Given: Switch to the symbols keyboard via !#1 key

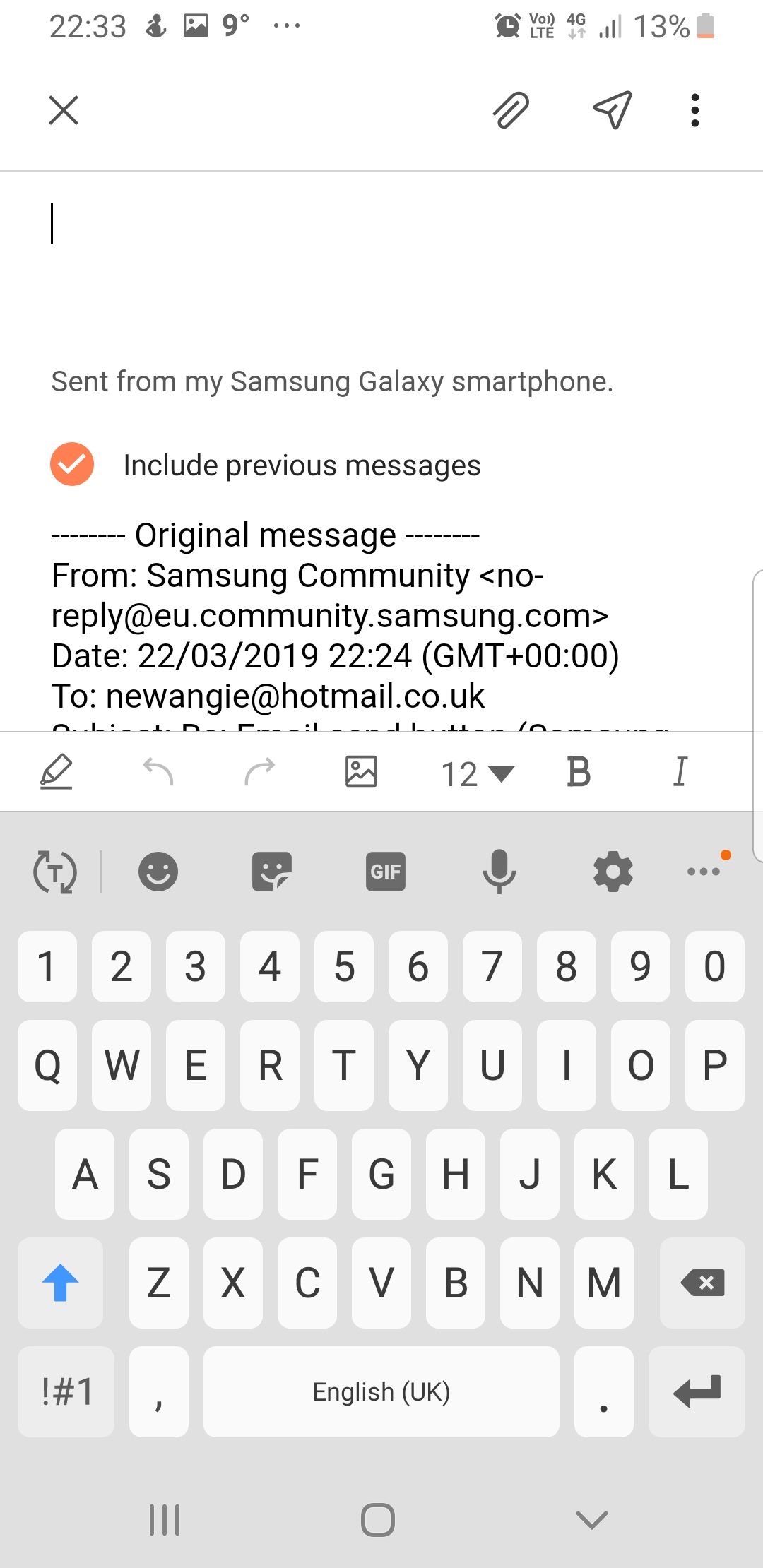Looking at the screenshot, I should tap(65, 1391).
